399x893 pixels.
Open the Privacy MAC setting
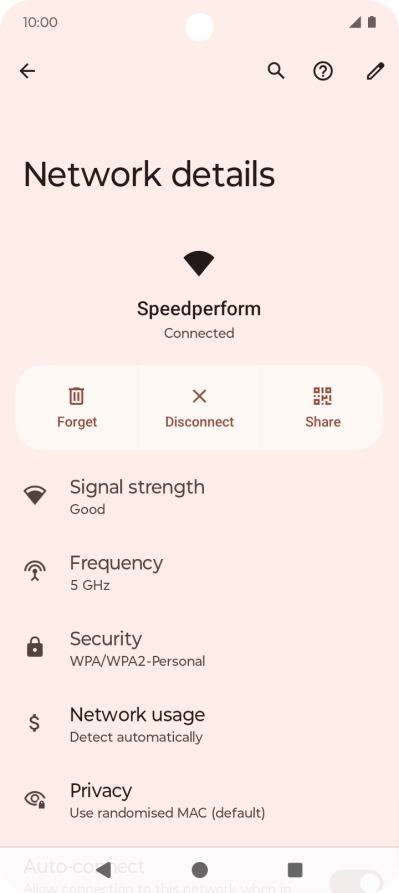coord(199,800)
